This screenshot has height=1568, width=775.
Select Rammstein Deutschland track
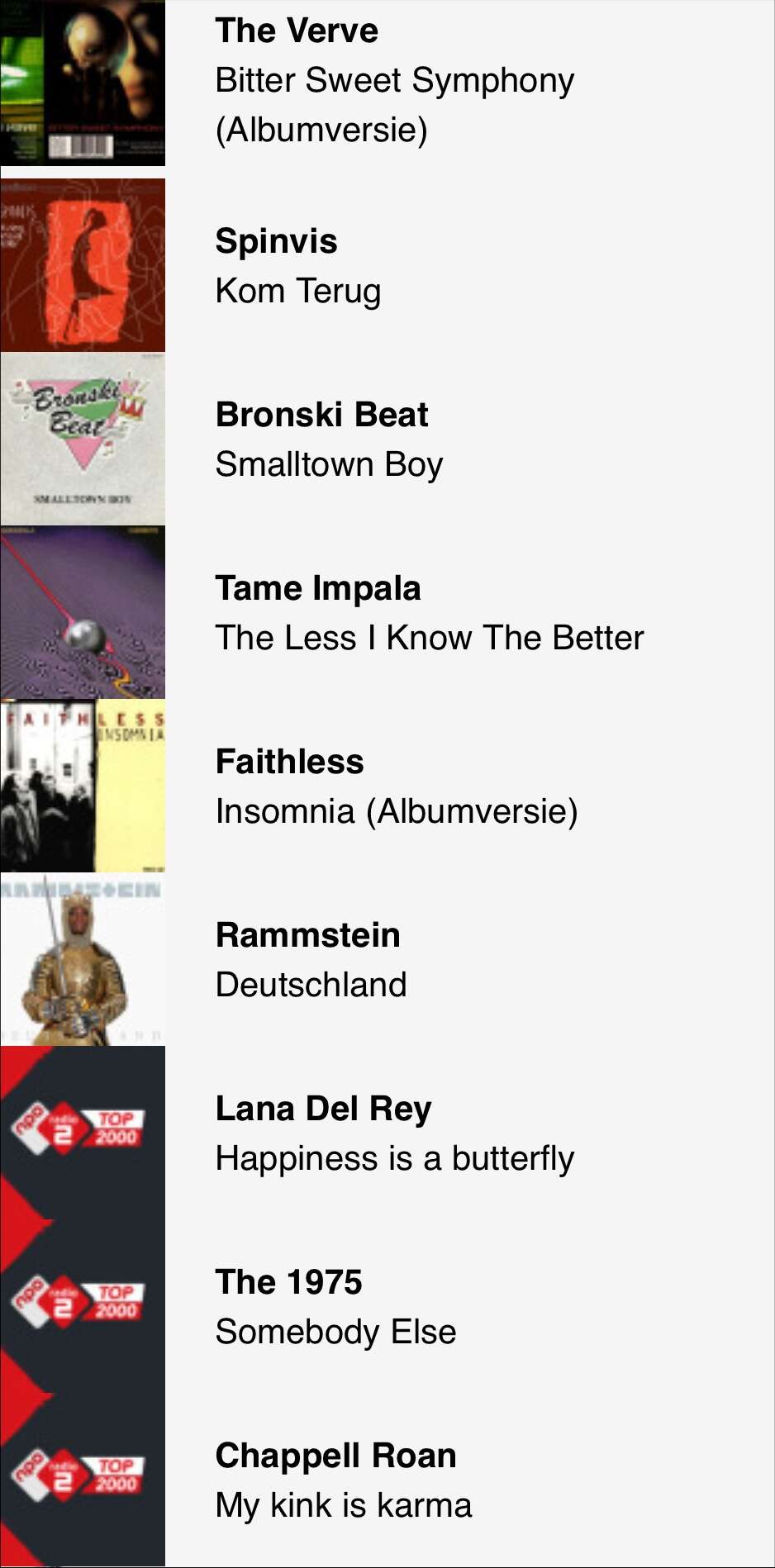click(x=387, y=959)
